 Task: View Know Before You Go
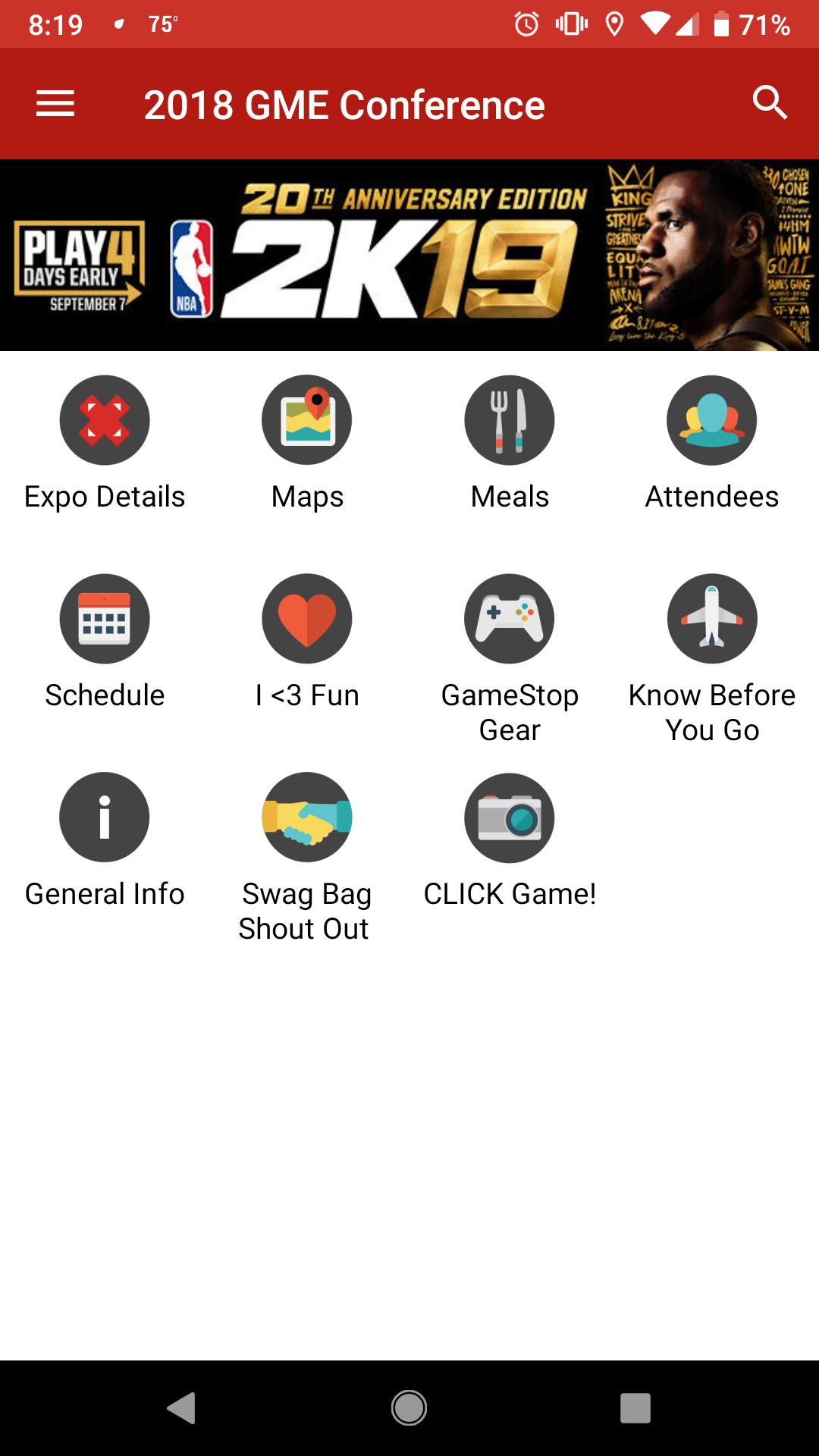coord(711,620)
